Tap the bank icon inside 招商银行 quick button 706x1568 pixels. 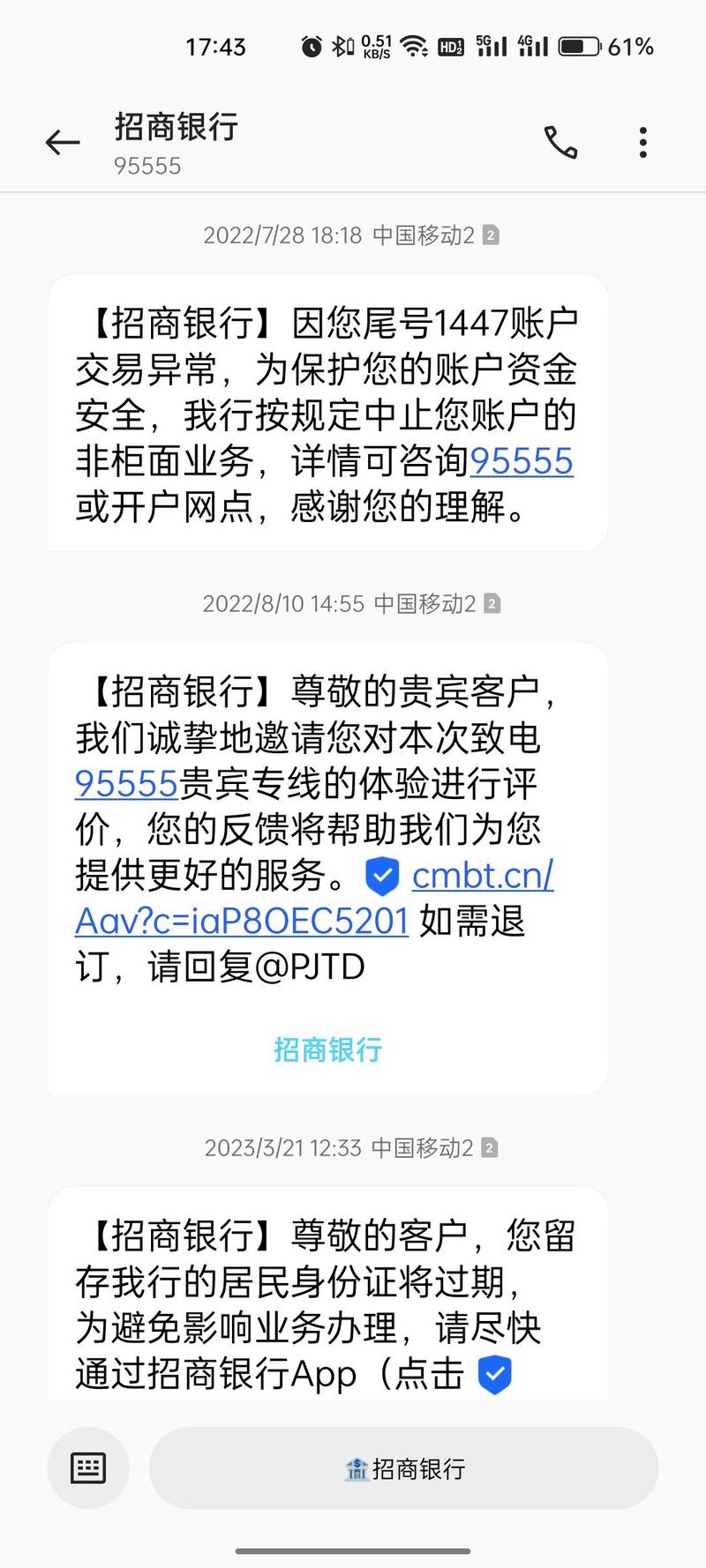(357, 1467)
